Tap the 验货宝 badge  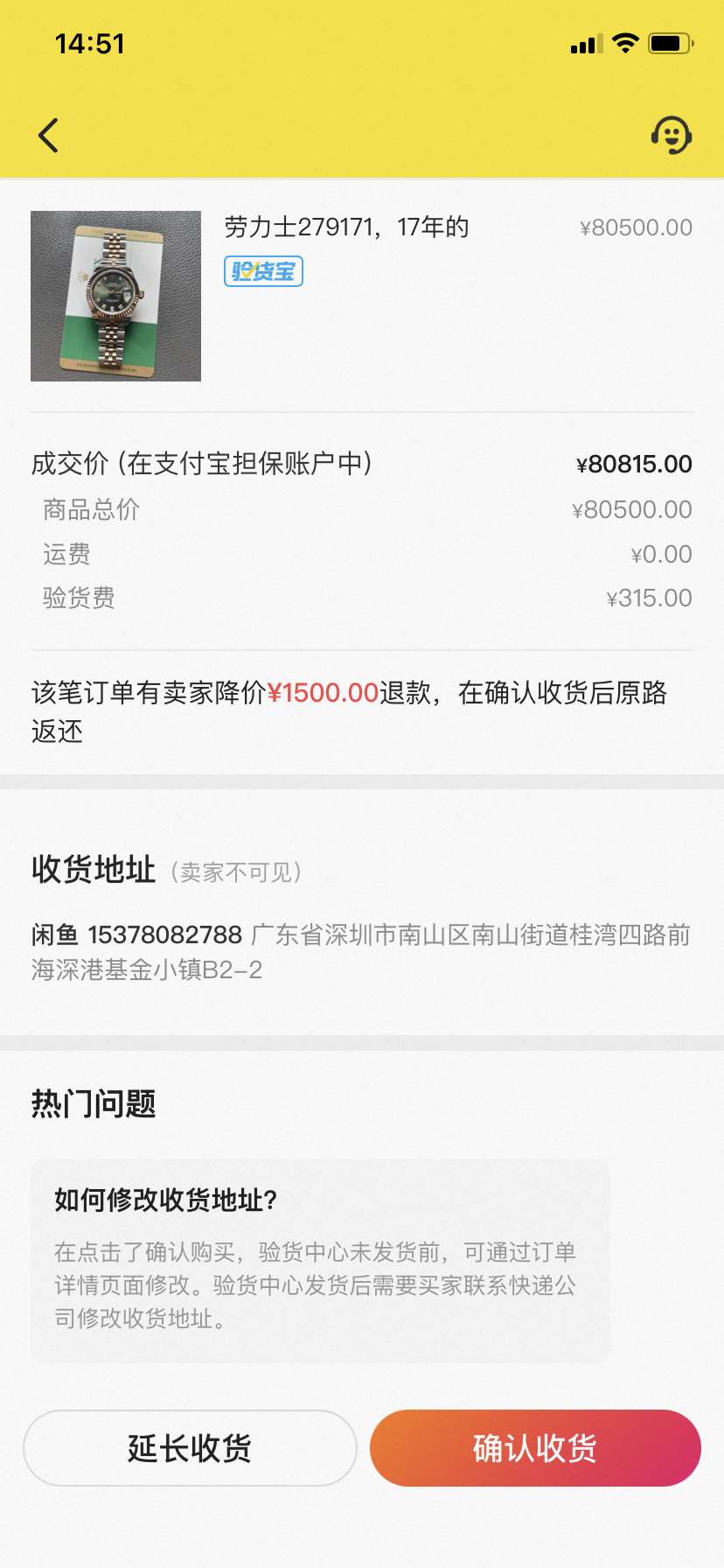click(x=263, y=271)
